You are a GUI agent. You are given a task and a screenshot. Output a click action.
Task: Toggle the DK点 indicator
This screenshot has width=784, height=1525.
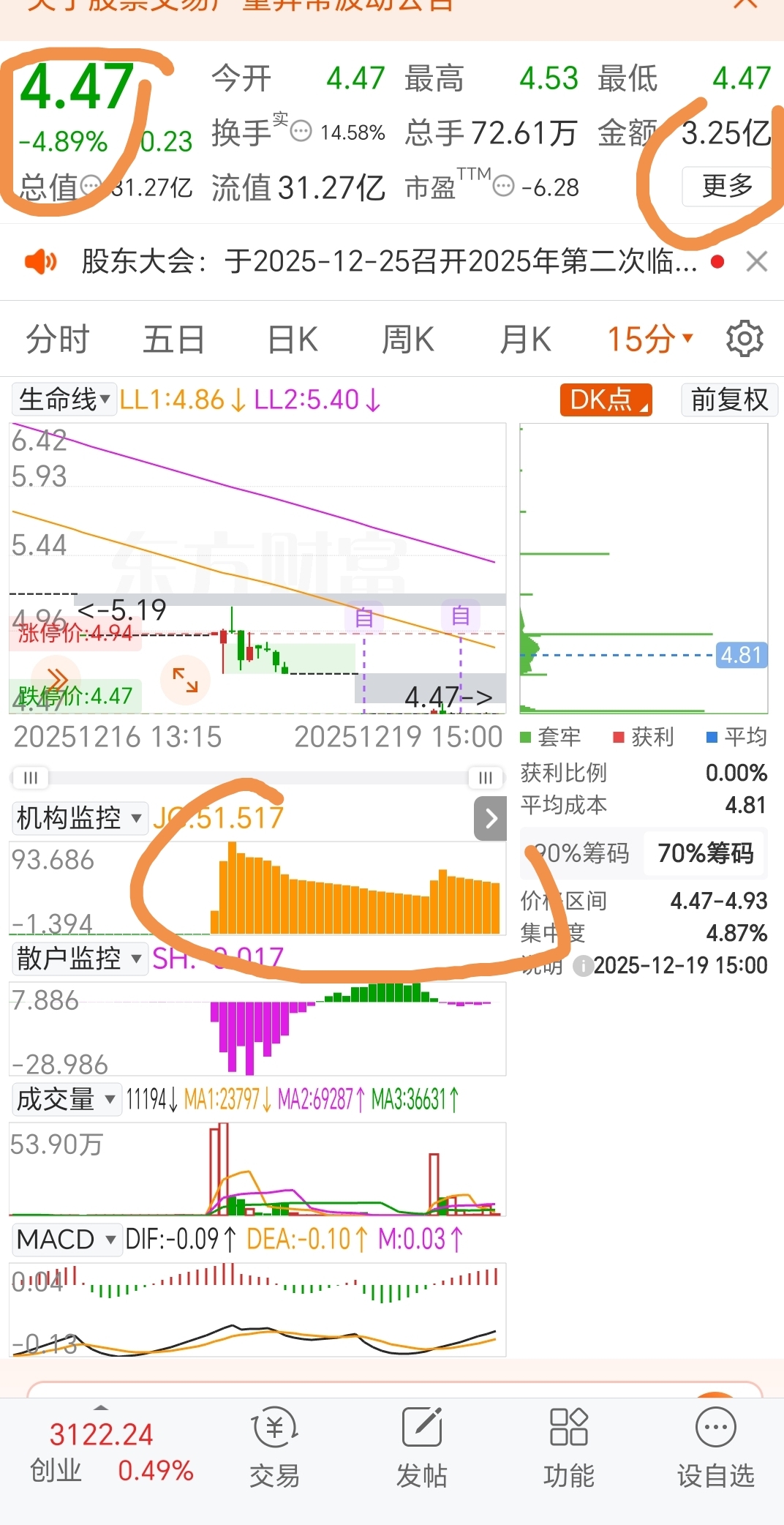point(606,400)
